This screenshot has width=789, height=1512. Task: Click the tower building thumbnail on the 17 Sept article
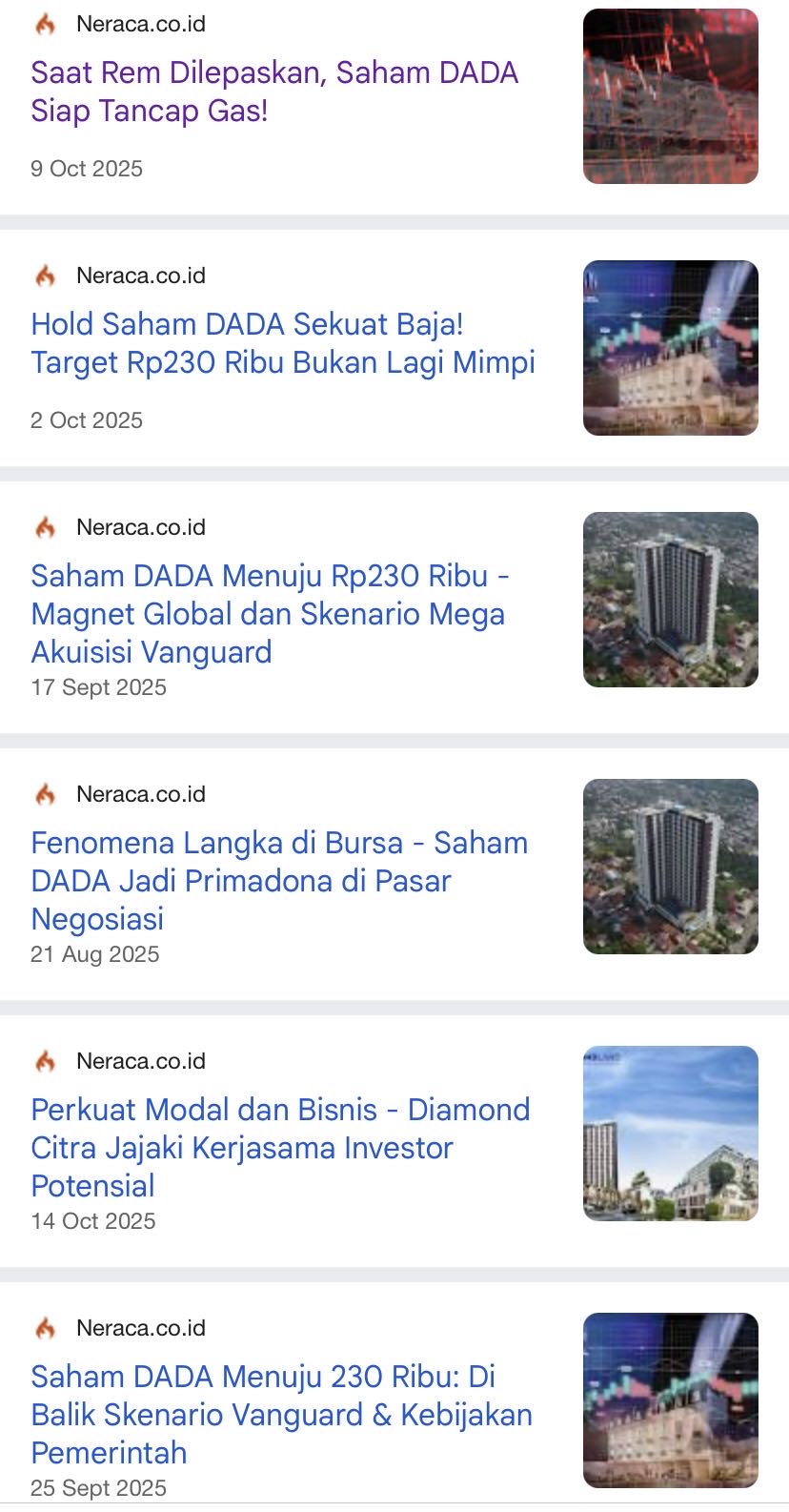click(670, 598)
